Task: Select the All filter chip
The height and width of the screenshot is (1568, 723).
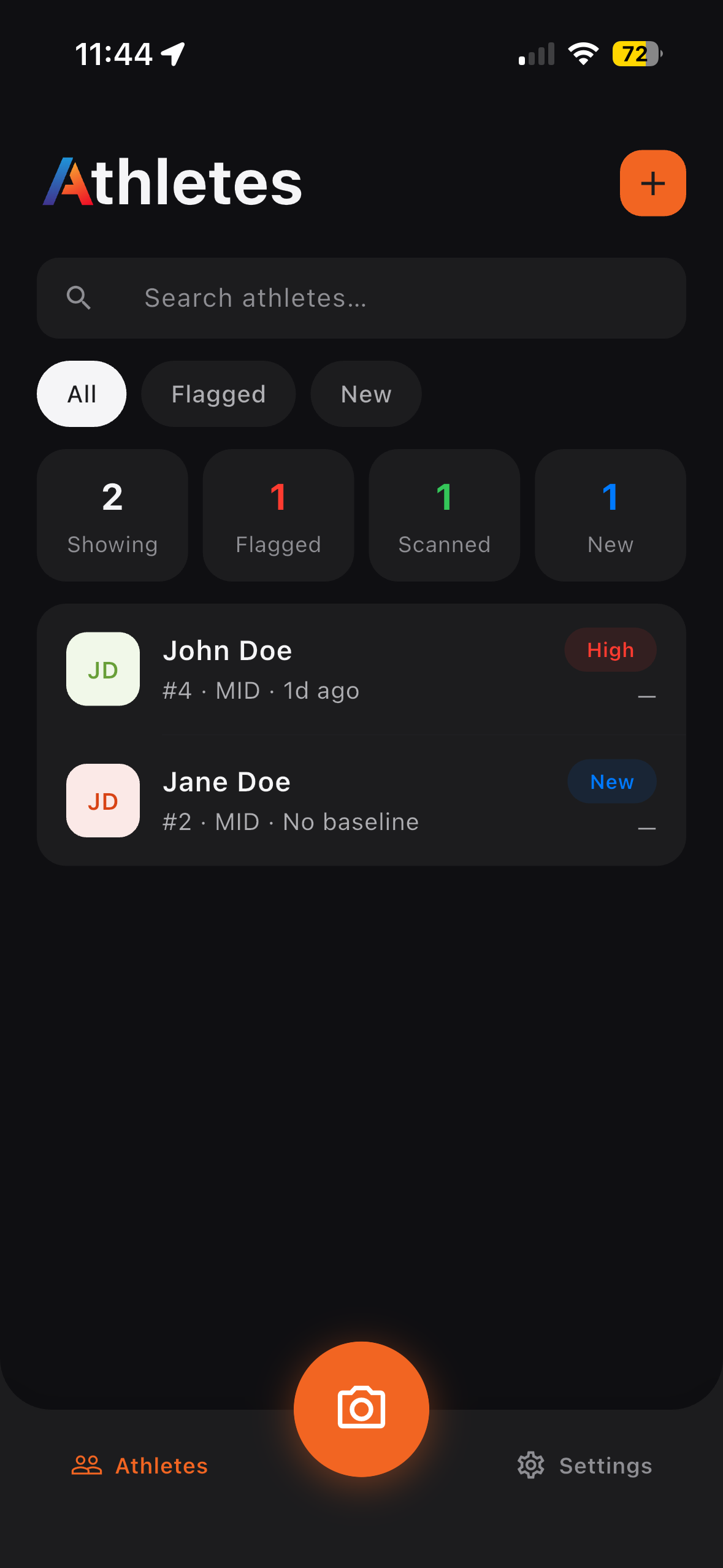Action: point(82,394)
